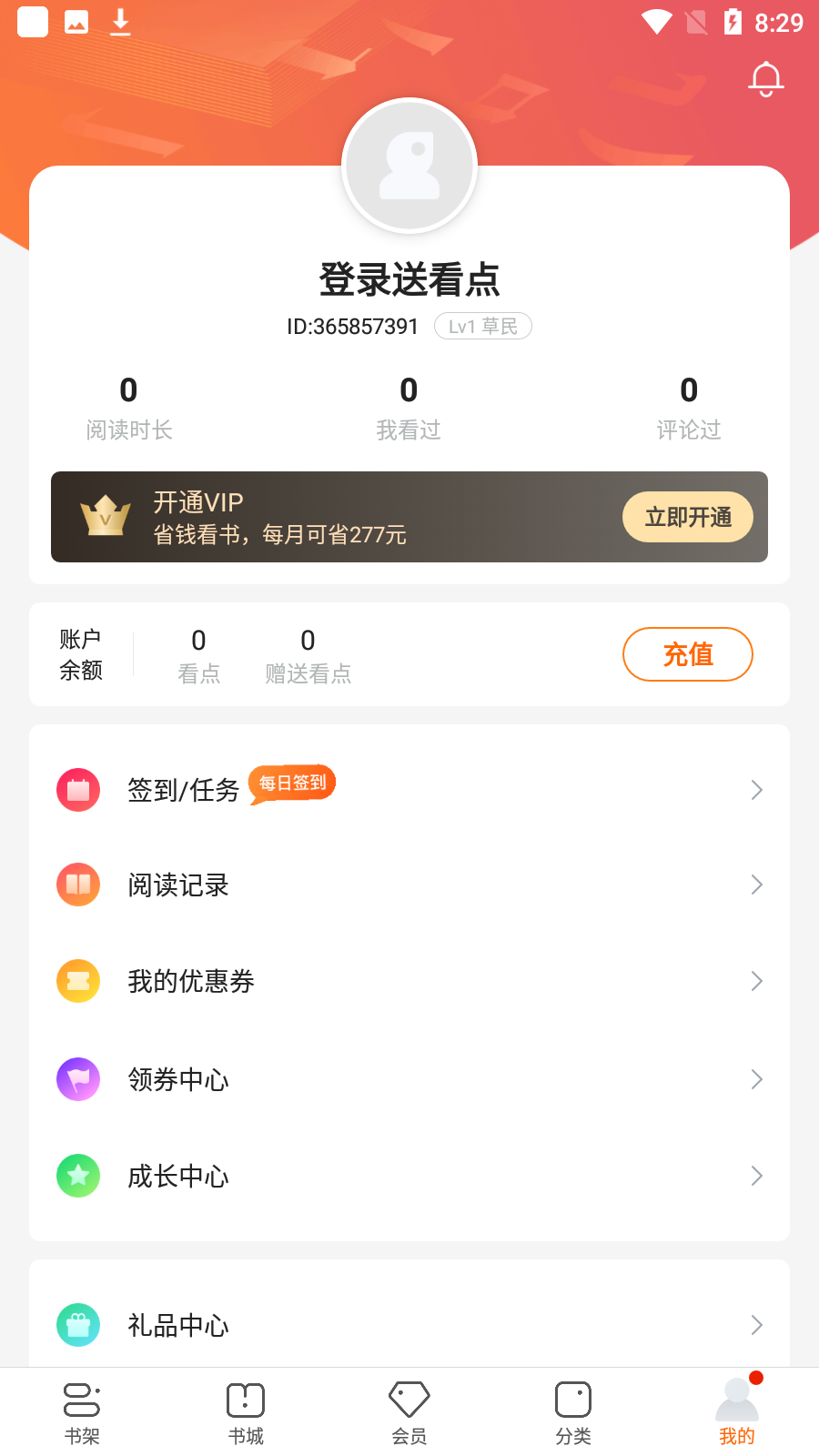Click the 充值 recharge button
Viewport: 819px width, 1456px height.
click(x=688, y=653)
